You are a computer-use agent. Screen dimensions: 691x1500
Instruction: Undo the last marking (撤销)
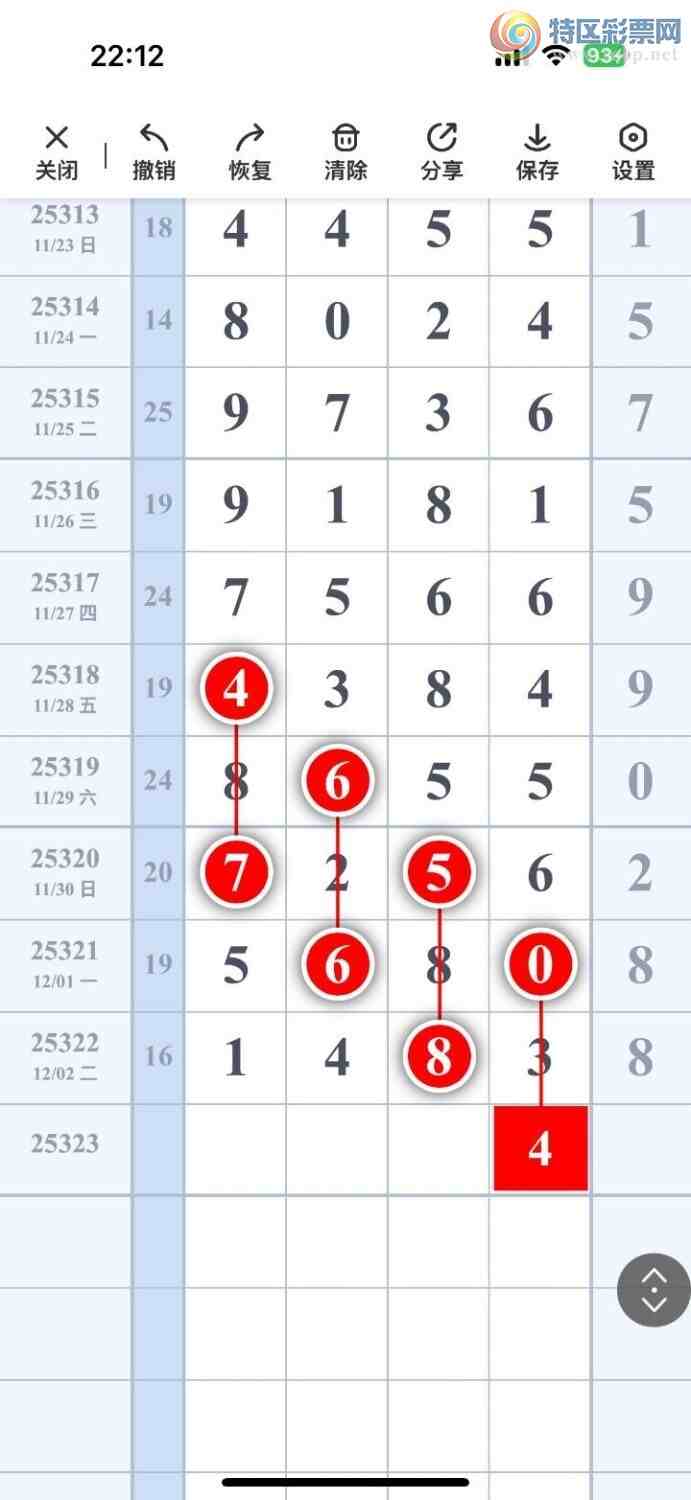tap(153, 152)
